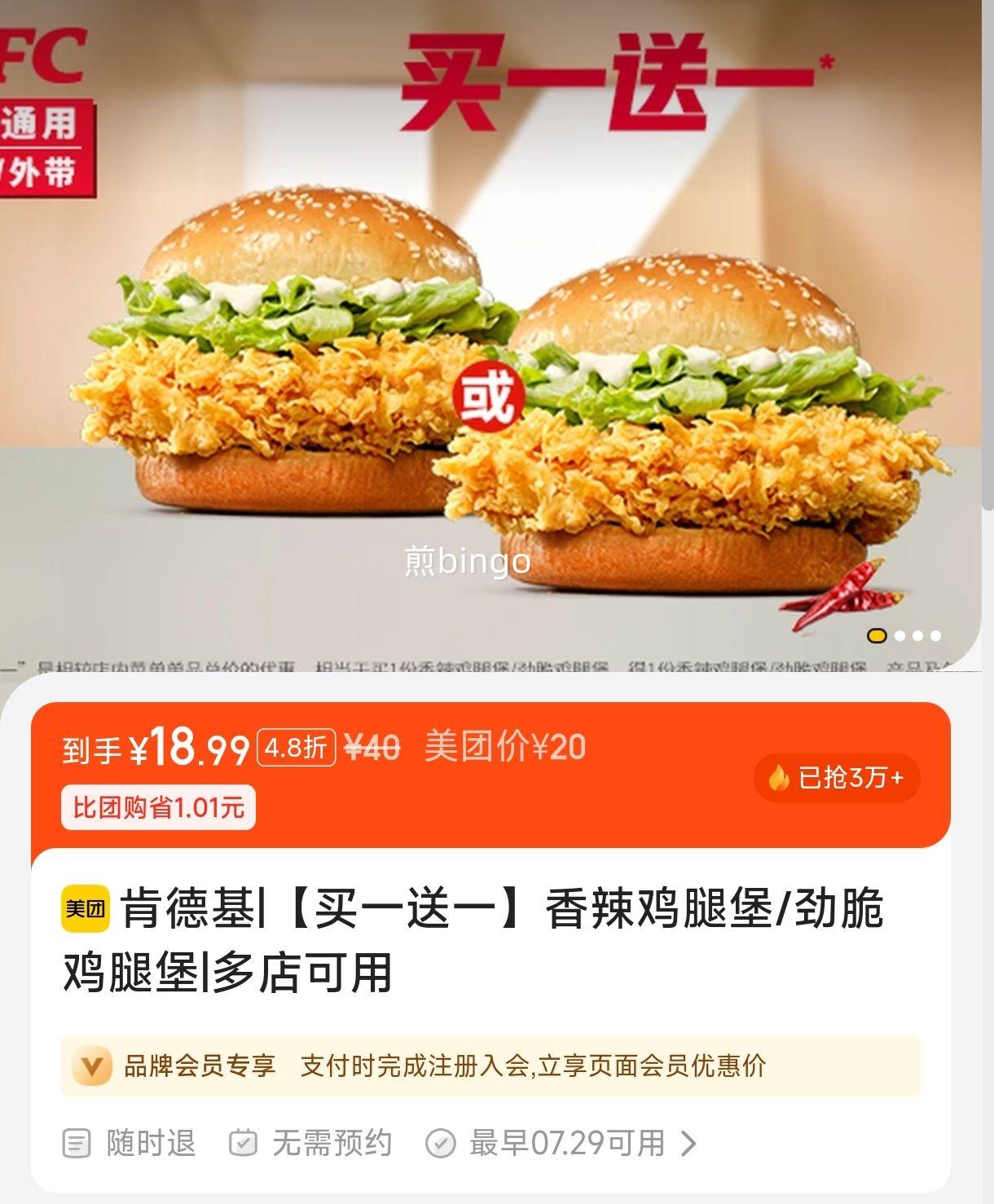The height and width of the screenshot is (1204, 994).
Task: Click the 随时退 document icon
Action: 77,1144
